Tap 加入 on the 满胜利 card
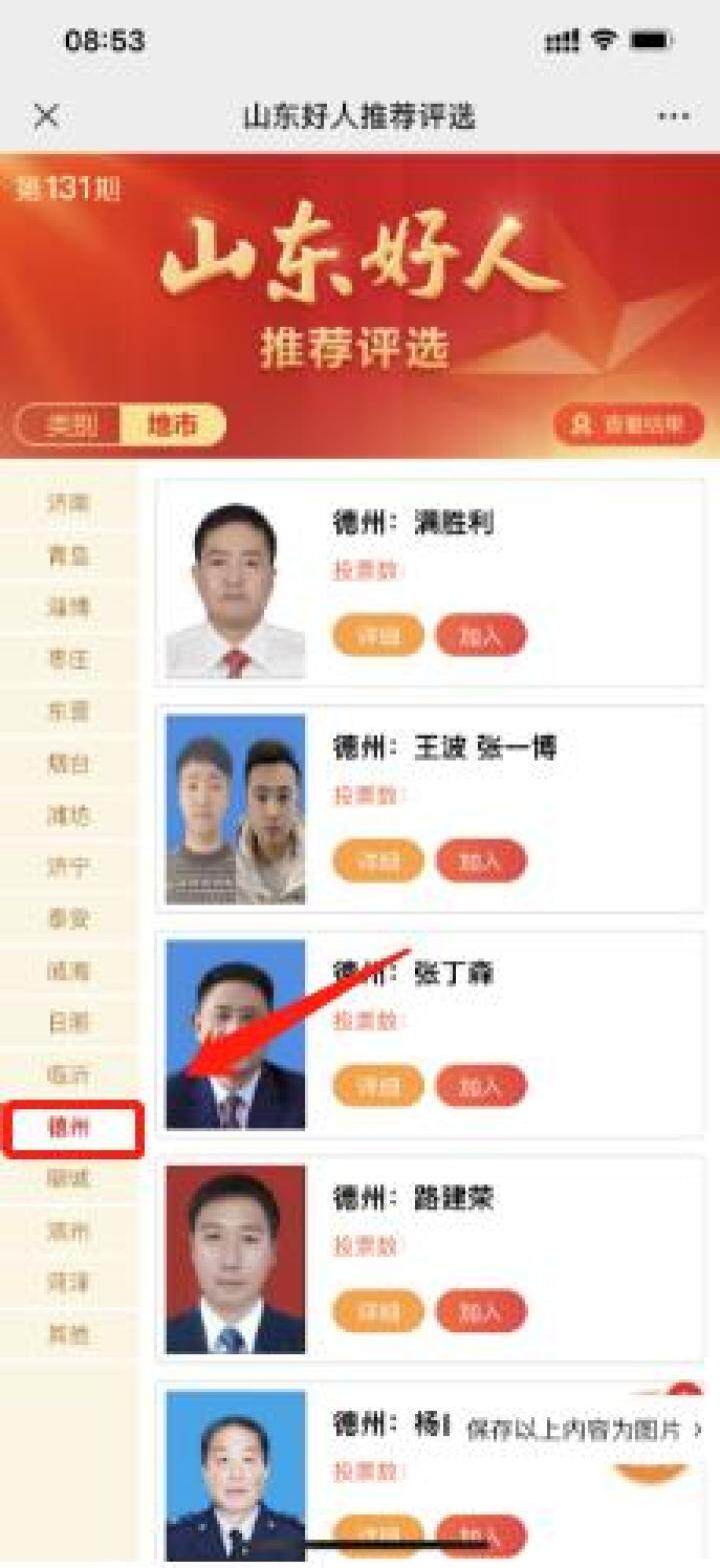 pos(480,636)
